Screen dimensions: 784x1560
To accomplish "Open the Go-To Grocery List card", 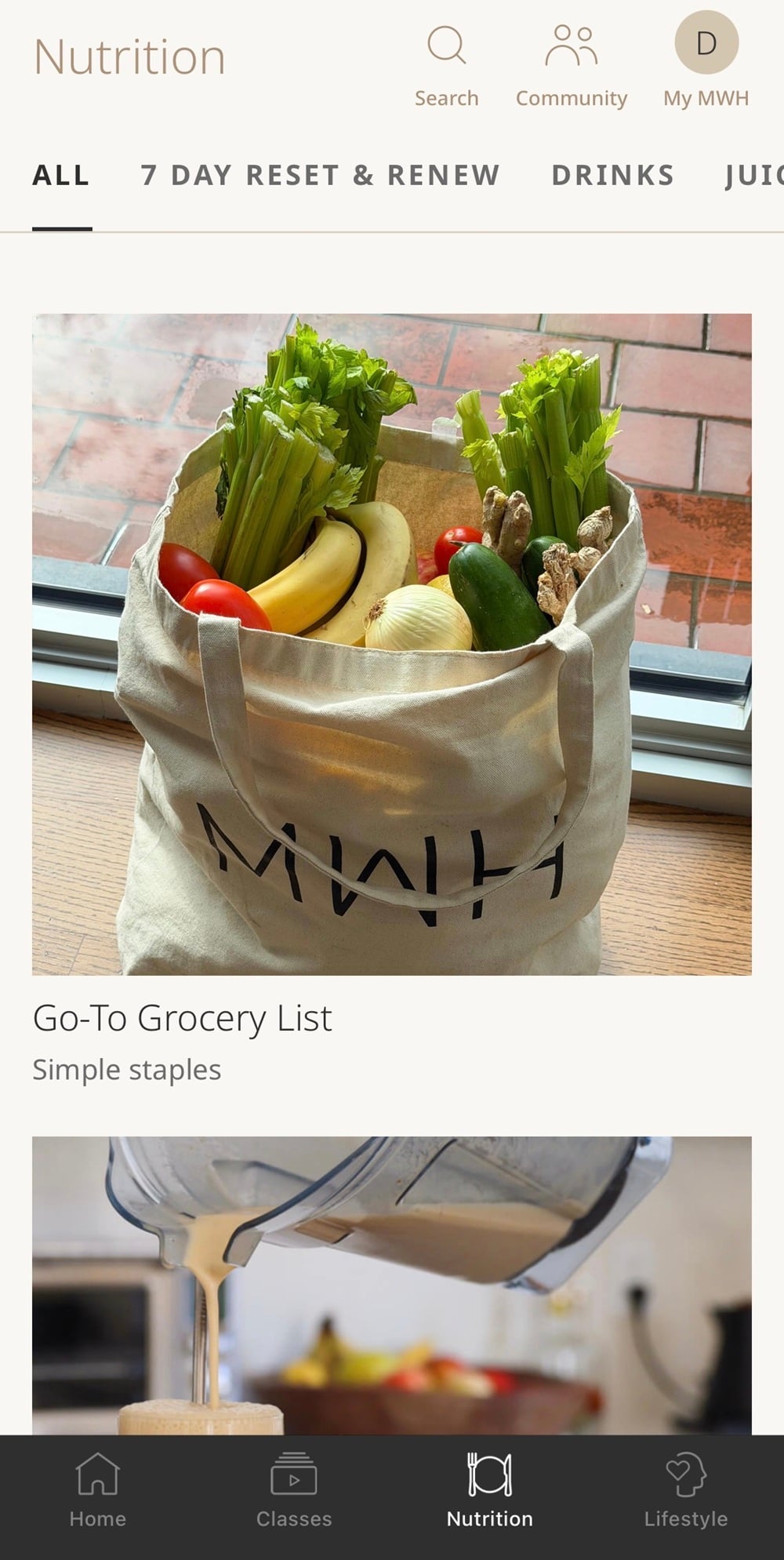I will pyautogui.click(x=392, y=700).
